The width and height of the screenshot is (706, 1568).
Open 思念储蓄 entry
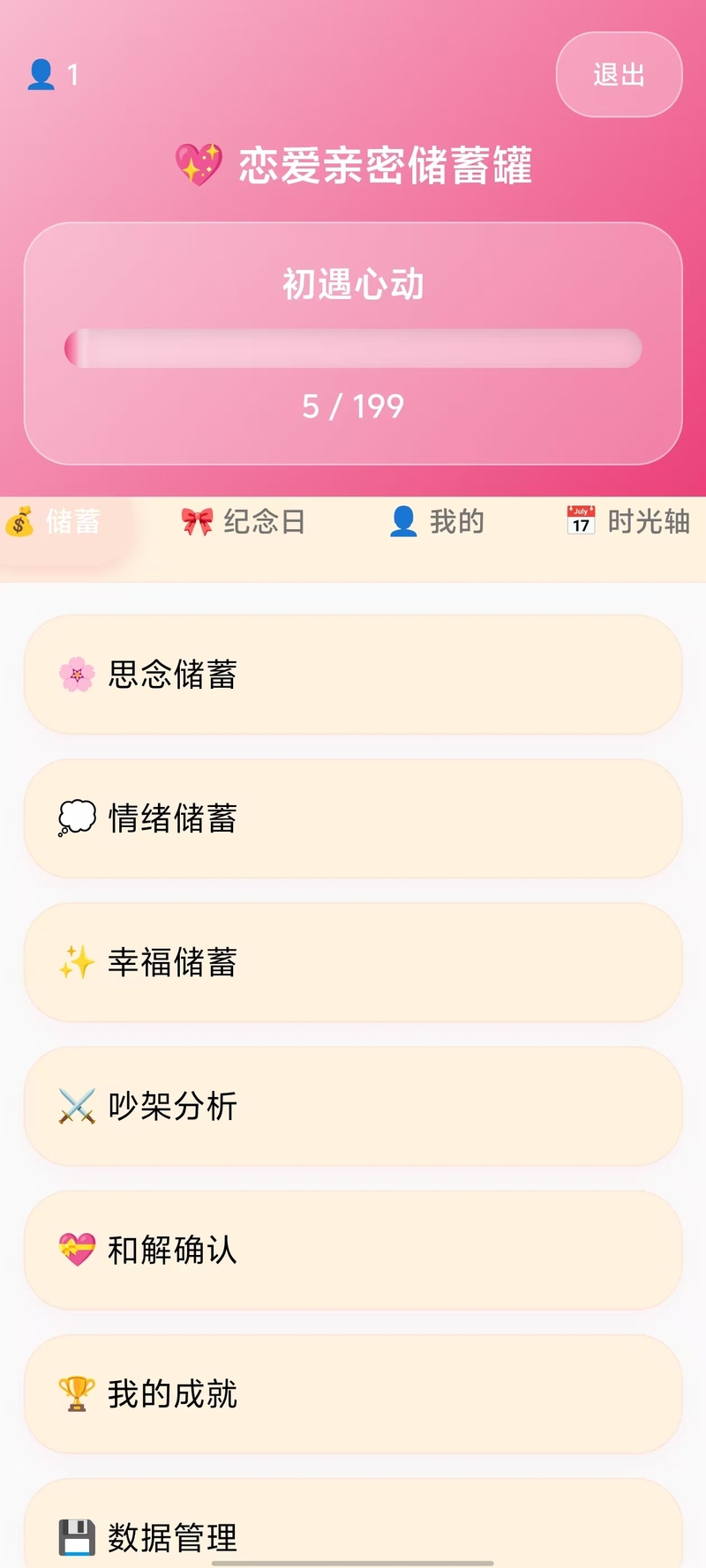[x=353, y=675]
